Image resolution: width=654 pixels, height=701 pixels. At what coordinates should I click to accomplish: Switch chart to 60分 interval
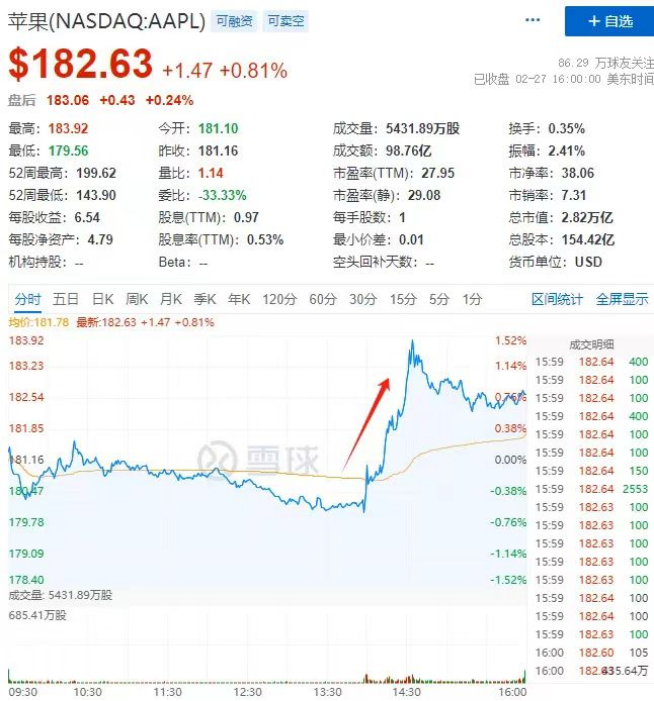pos(323,299)
